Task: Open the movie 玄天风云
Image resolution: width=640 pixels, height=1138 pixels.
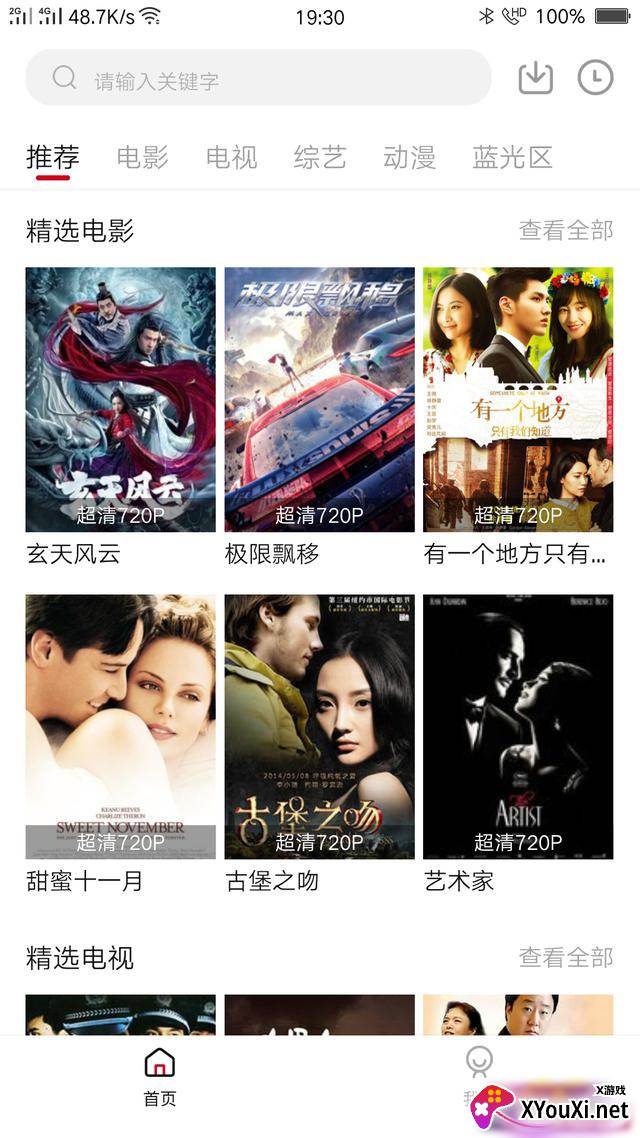Action: (120, 400)
